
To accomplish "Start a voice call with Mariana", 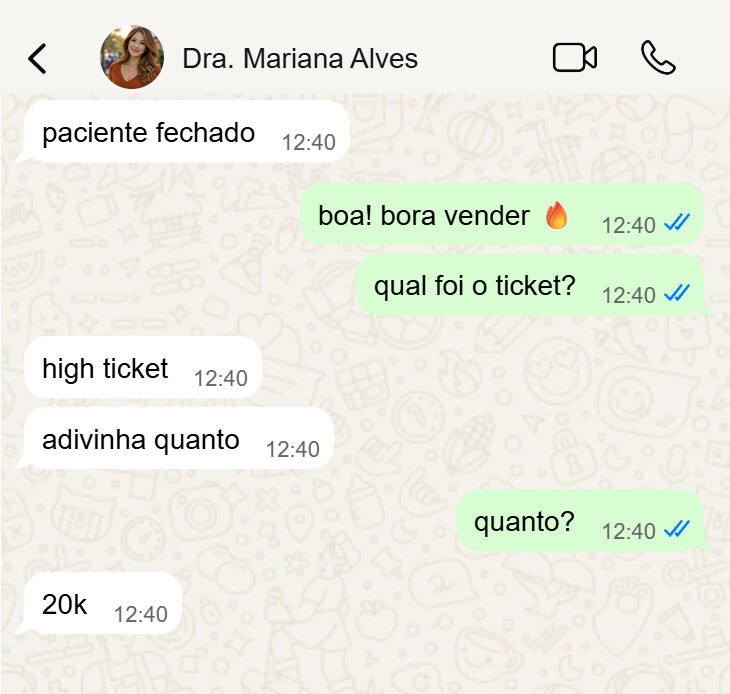I will pyautogui.click(x=658, y=58).
